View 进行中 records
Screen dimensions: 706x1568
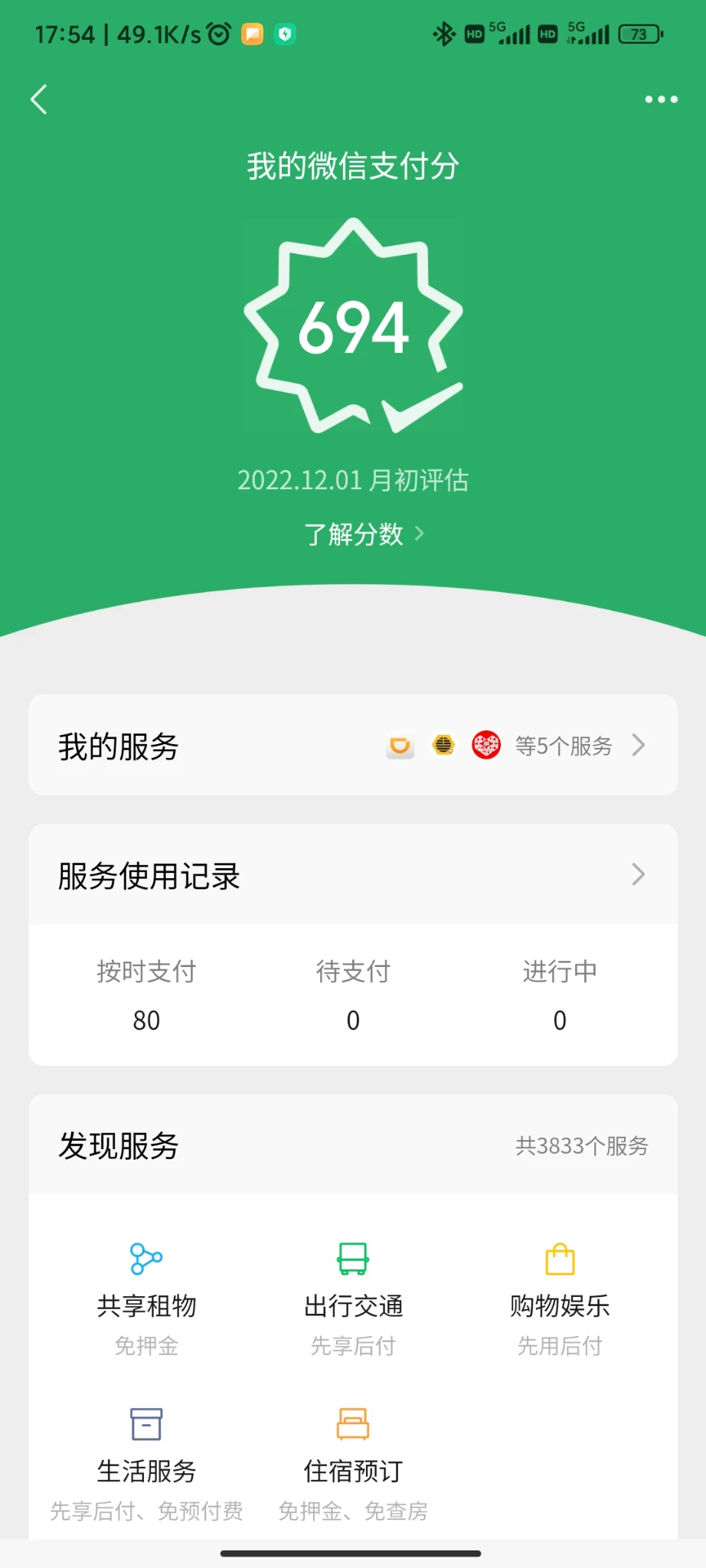560,995
